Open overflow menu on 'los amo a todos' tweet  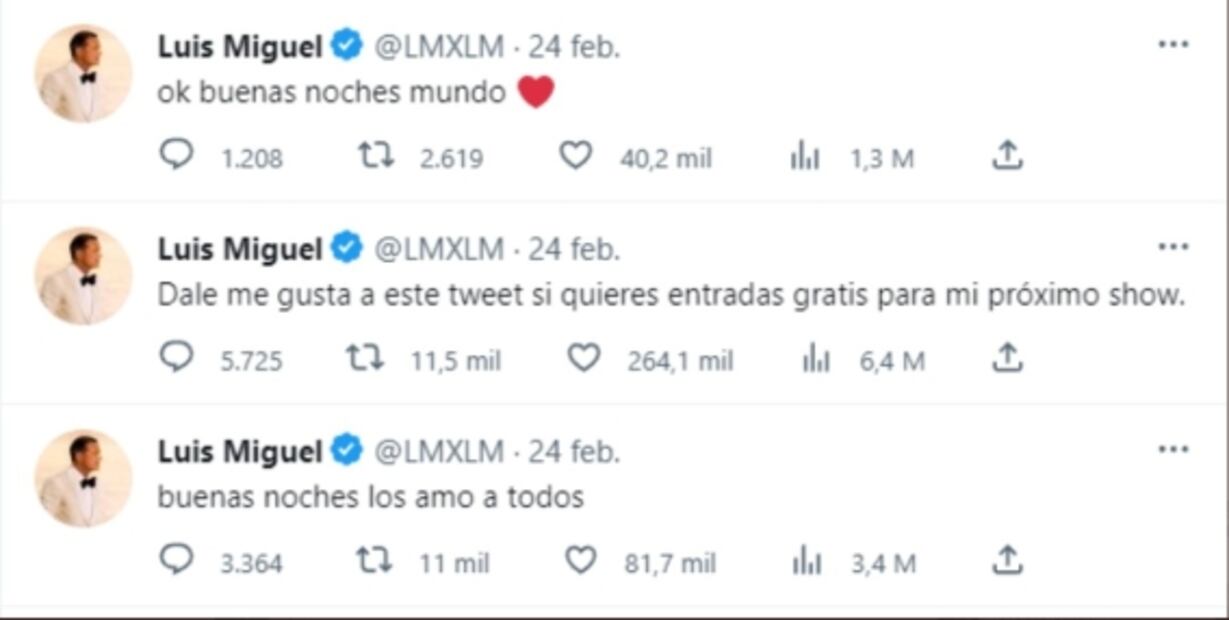click(1173, 450)
